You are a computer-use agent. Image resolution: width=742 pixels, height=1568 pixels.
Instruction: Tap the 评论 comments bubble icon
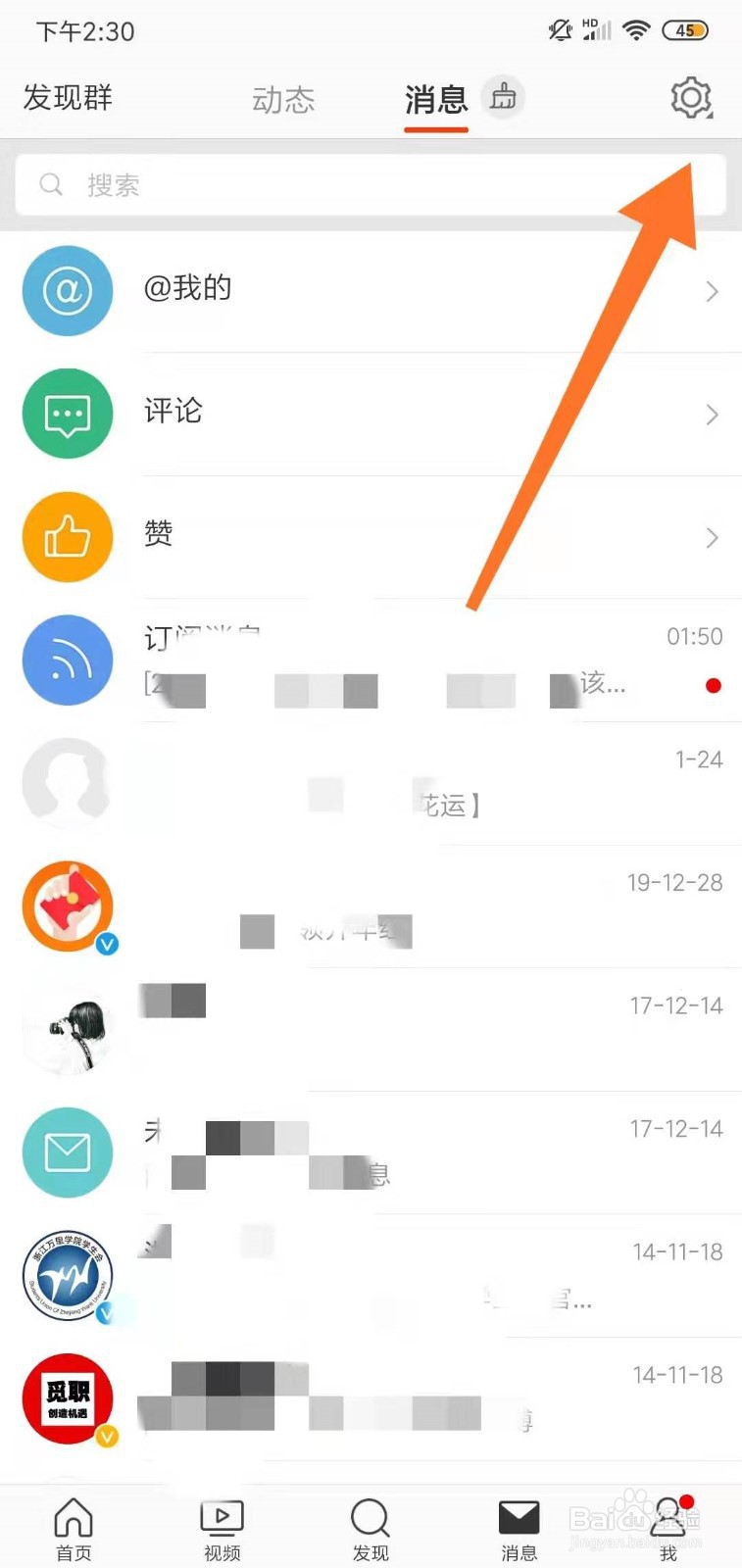coord(68,414)
